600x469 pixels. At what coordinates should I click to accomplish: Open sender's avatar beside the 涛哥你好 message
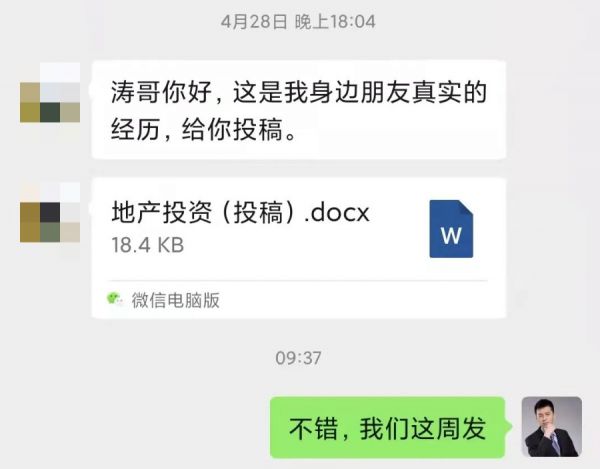[50, 92]
